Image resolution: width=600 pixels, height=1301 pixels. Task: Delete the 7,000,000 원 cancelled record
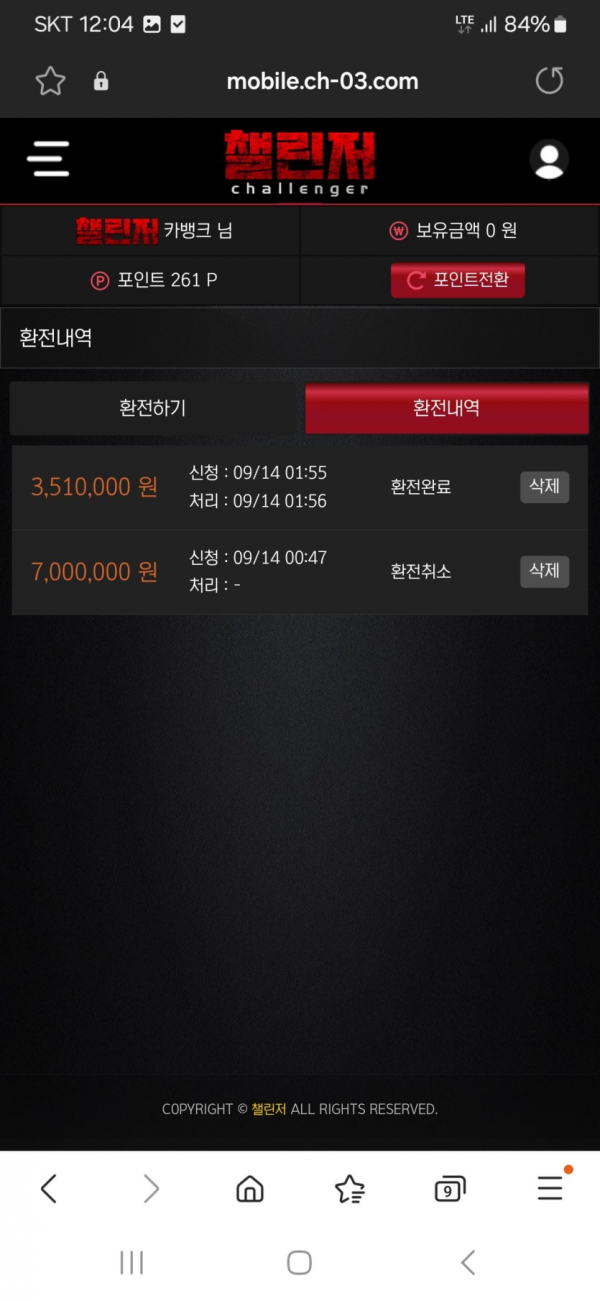pos(544,571)
